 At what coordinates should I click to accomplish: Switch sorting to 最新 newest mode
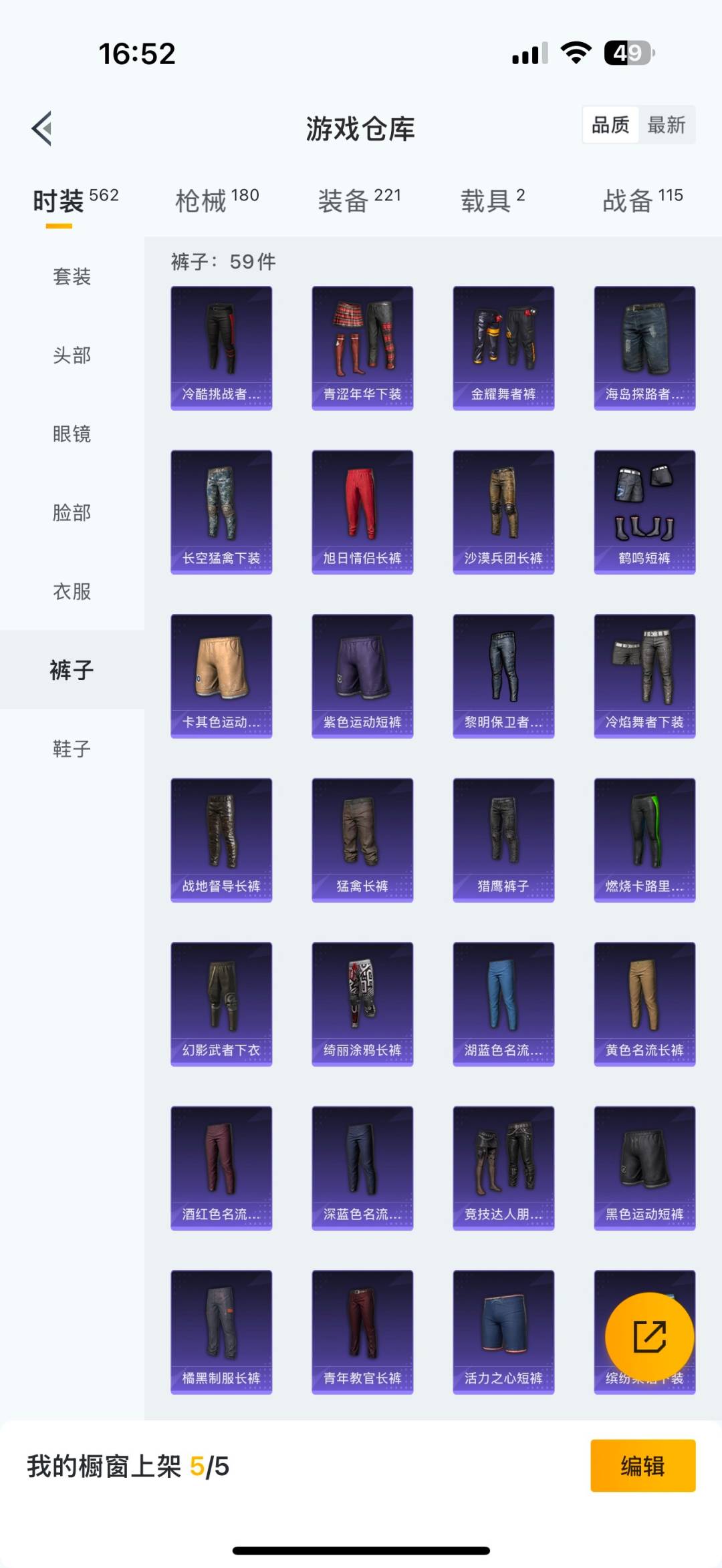(x=668, y=125)
